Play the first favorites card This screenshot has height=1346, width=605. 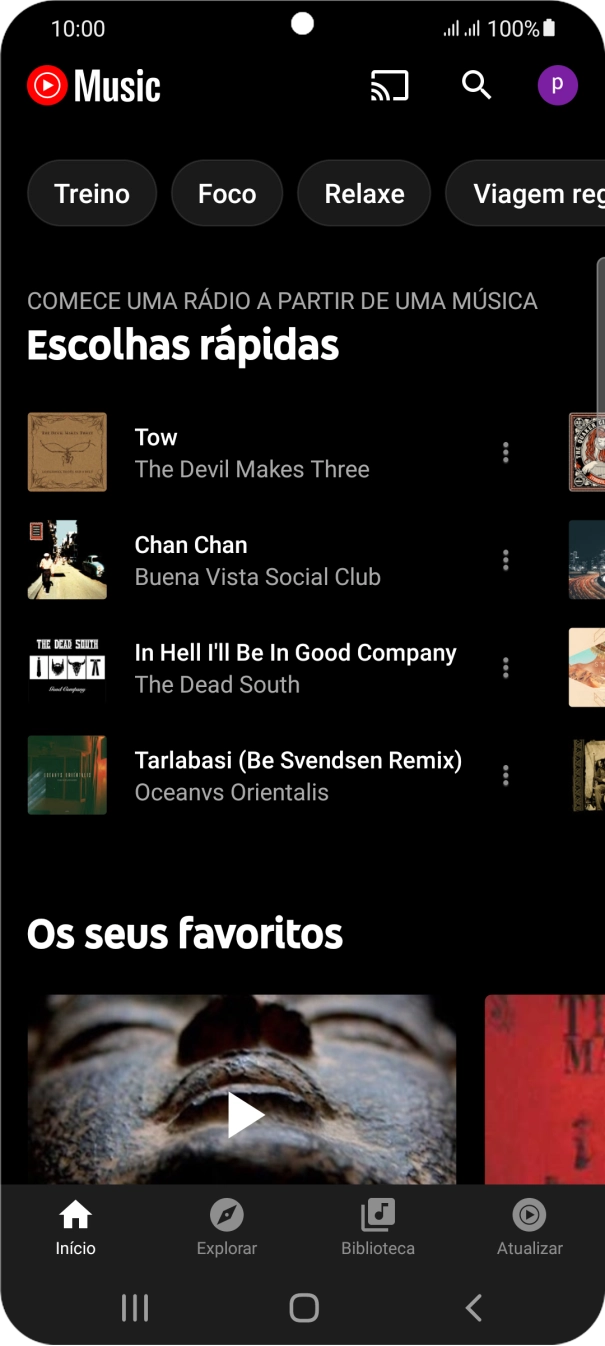243,1114
